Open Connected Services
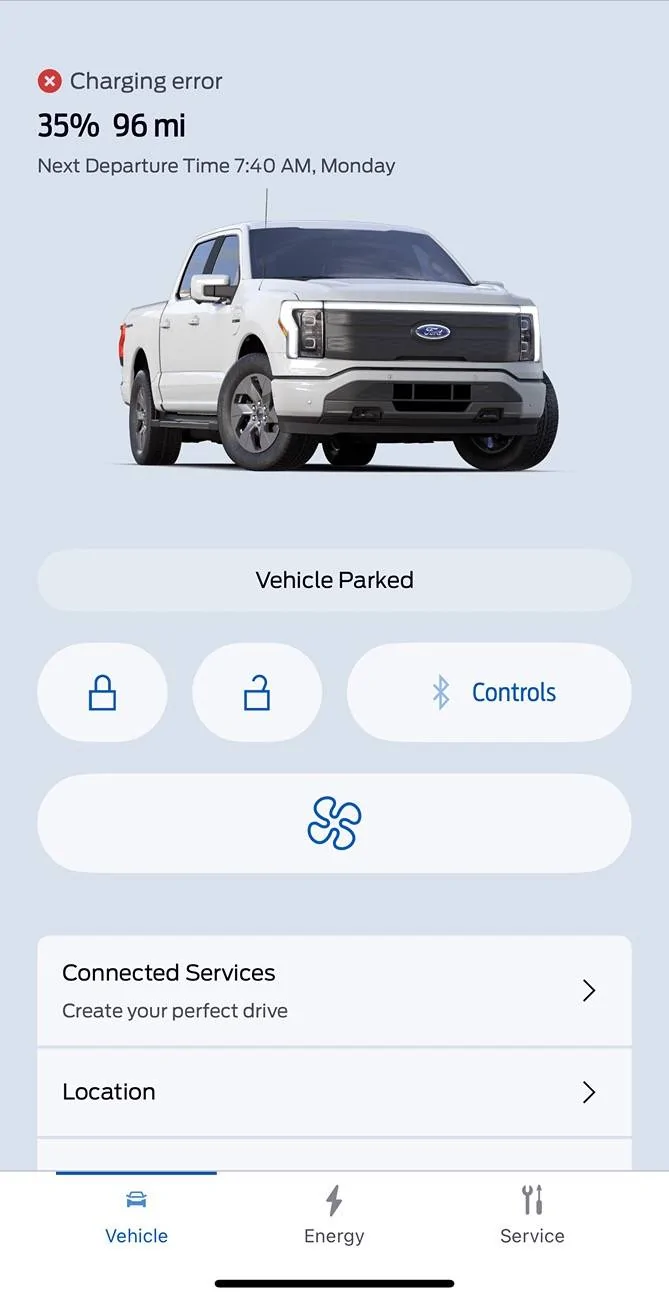 (334, 991)
